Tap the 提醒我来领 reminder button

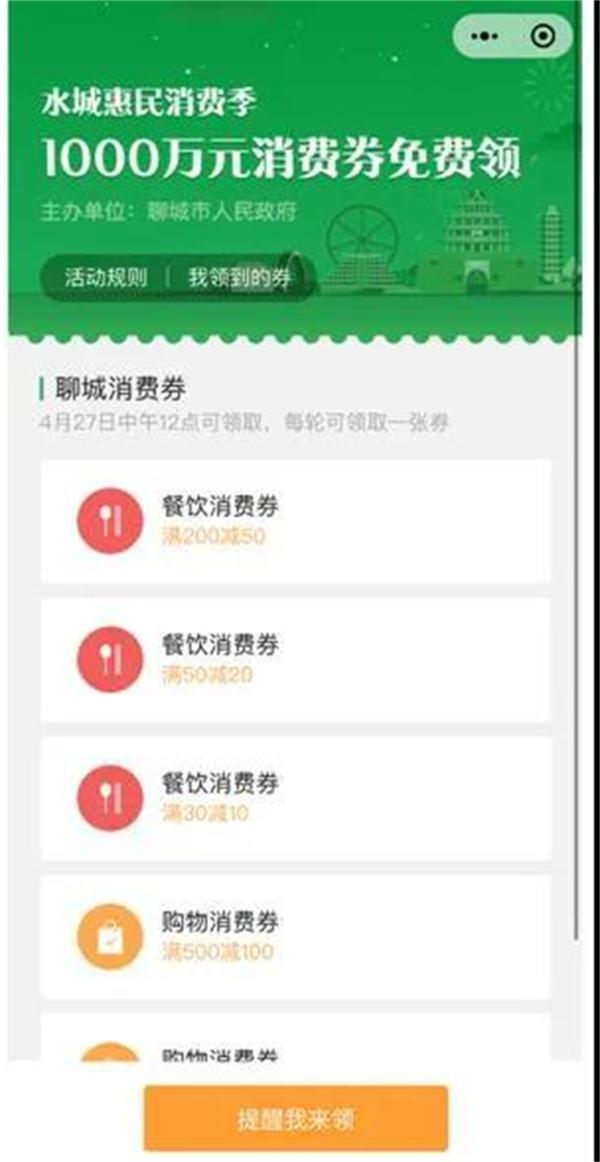[295, 1118]
